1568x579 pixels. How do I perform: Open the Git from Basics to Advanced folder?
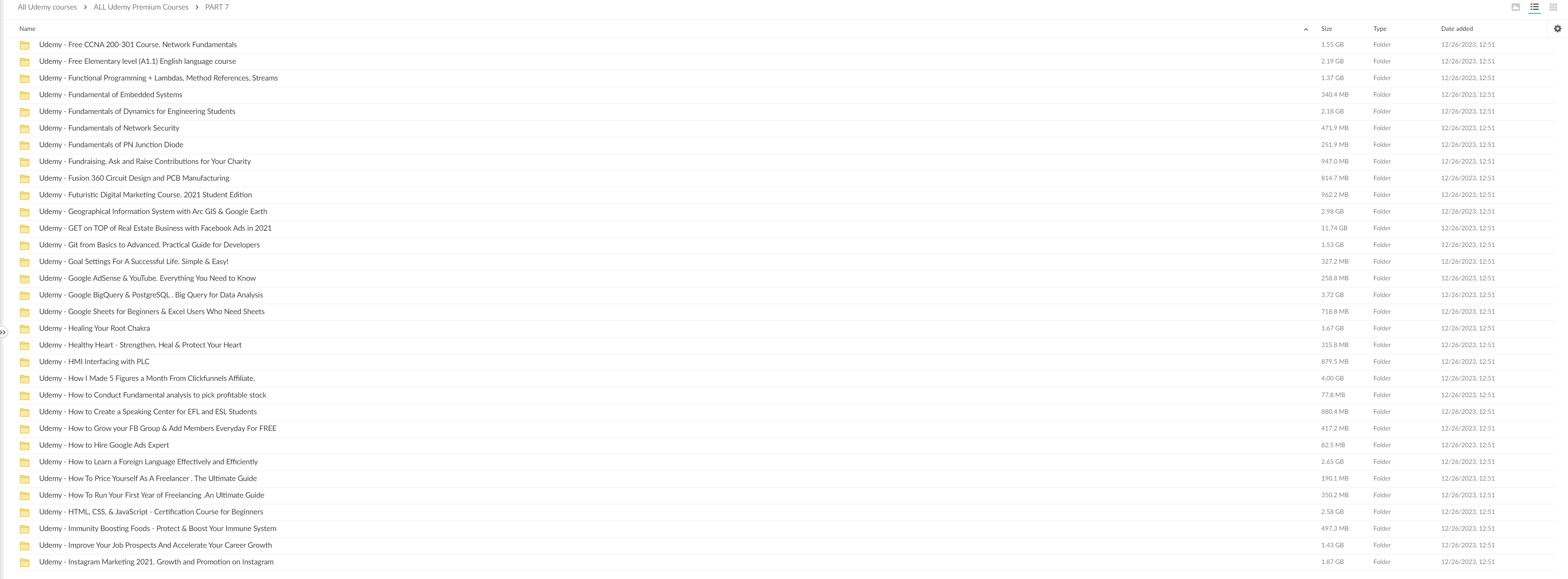tap(149, 245)
